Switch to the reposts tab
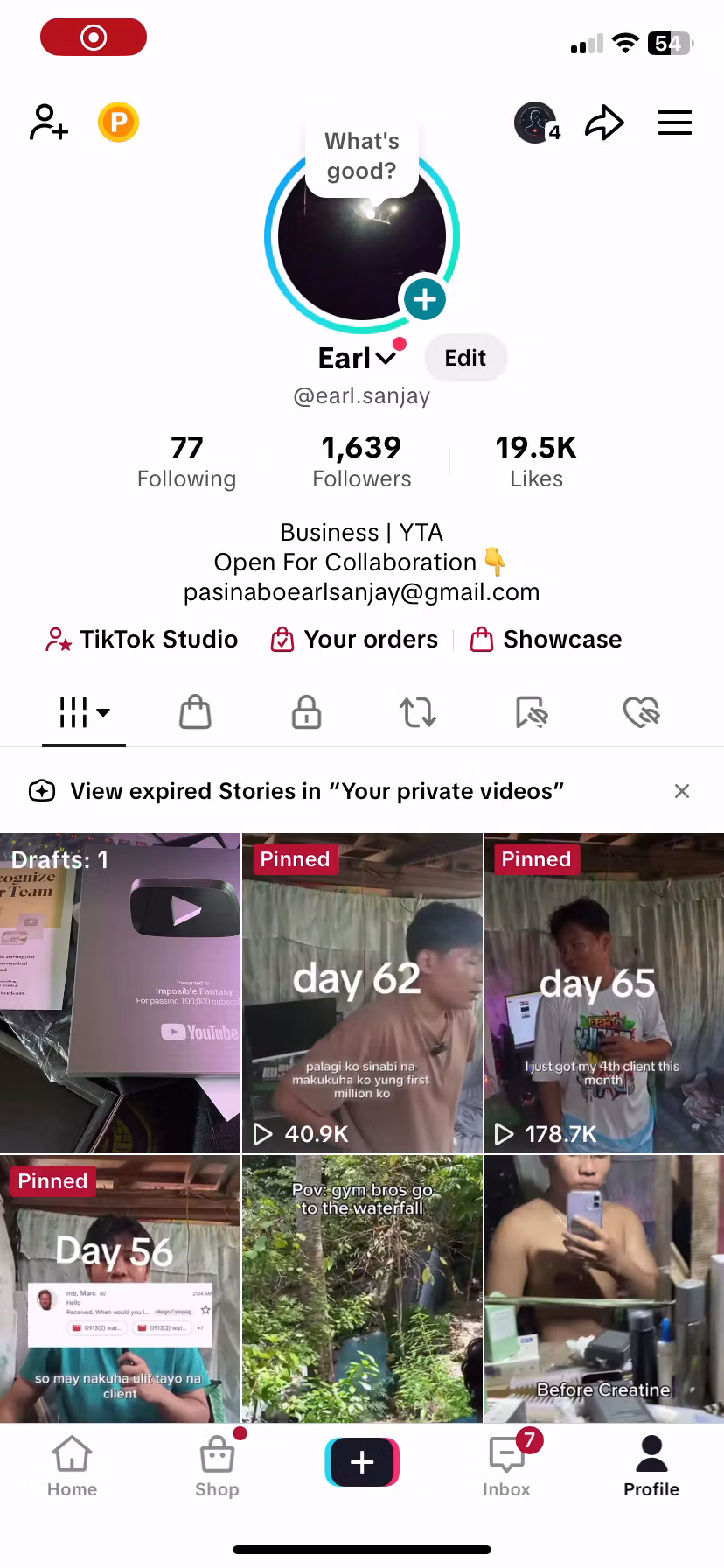 click(x=418, y=712)
